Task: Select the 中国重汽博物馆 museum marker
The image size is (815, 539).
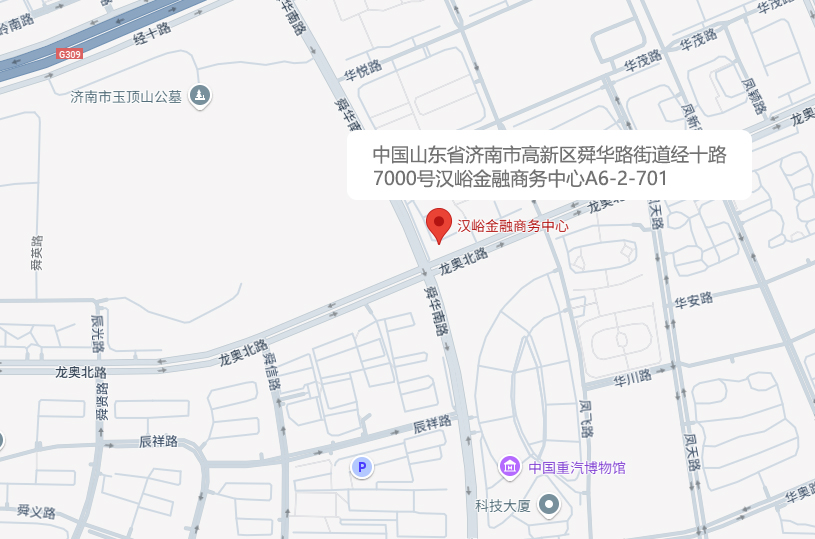Action: [x=510, y=467]
